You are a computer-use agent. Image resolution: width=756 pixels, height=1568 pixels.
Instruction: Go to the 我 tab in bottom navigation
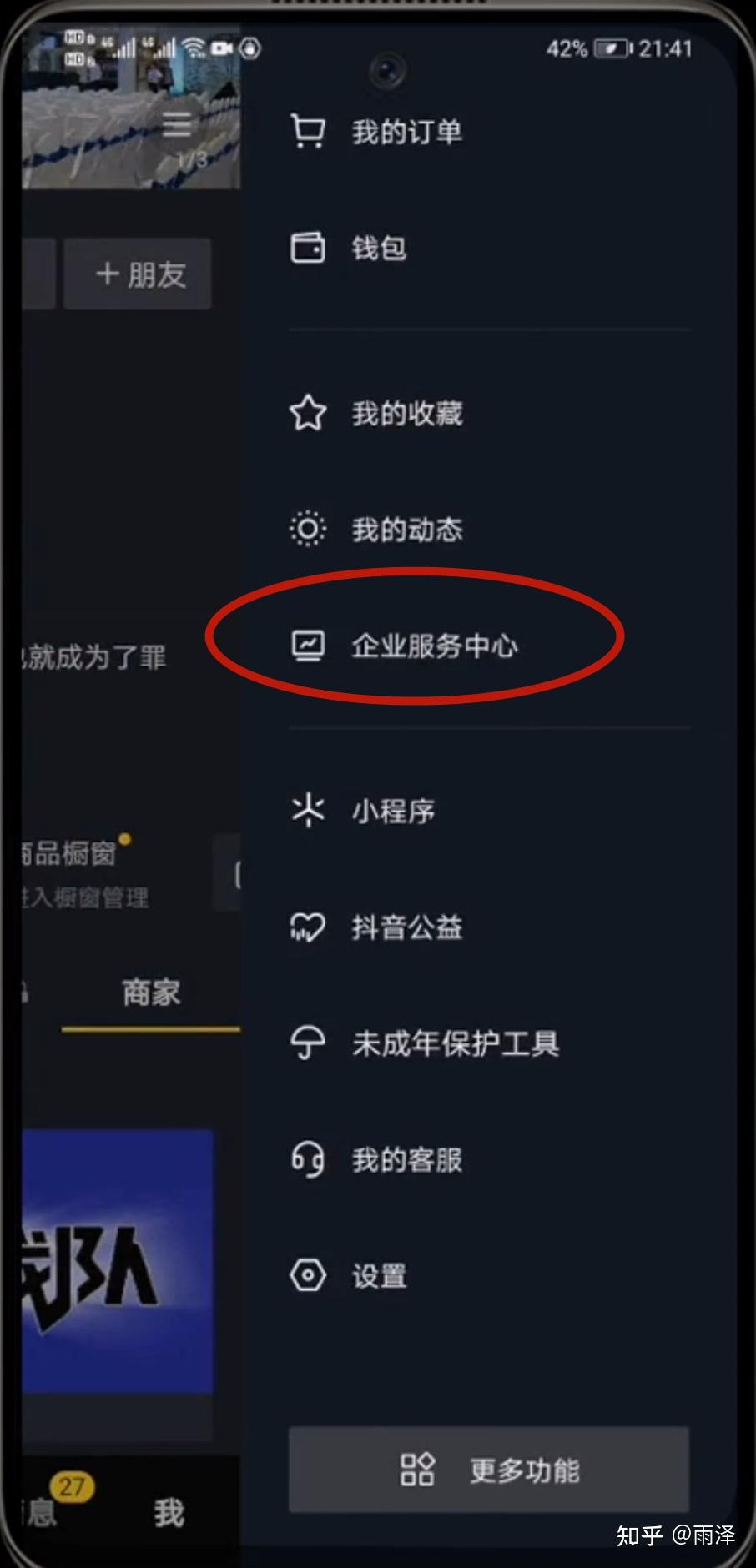[x=169, y=1512]
